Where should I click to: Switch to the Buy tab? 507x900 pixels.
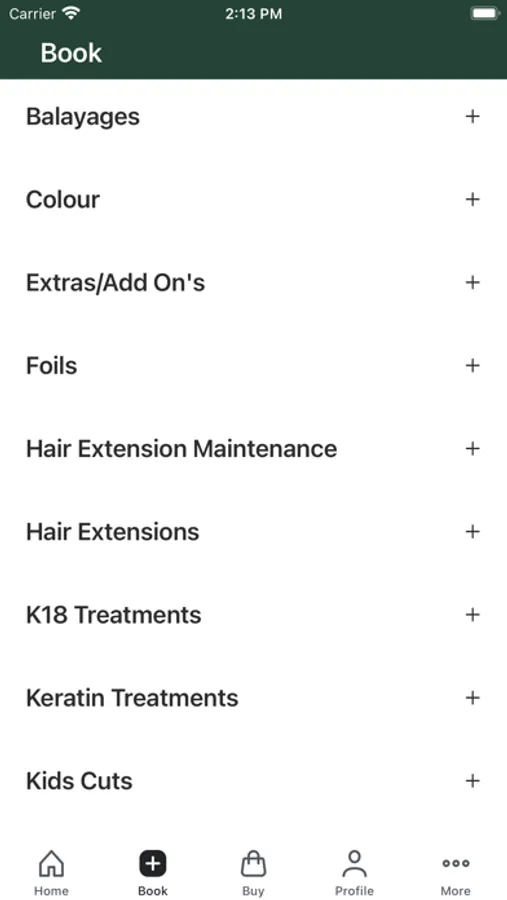click(x=253, y=872)
